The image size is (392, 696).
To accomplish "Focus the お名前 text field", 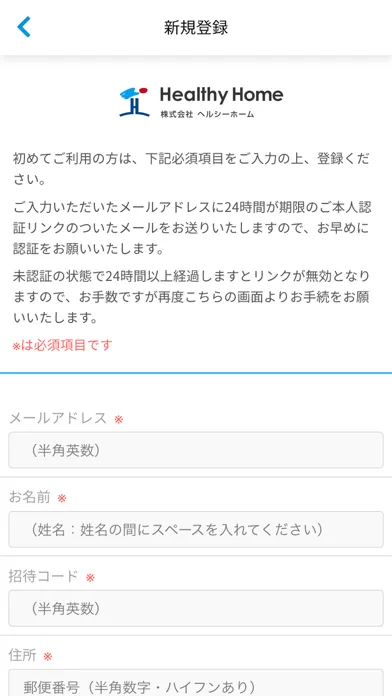I will (196, 529).
